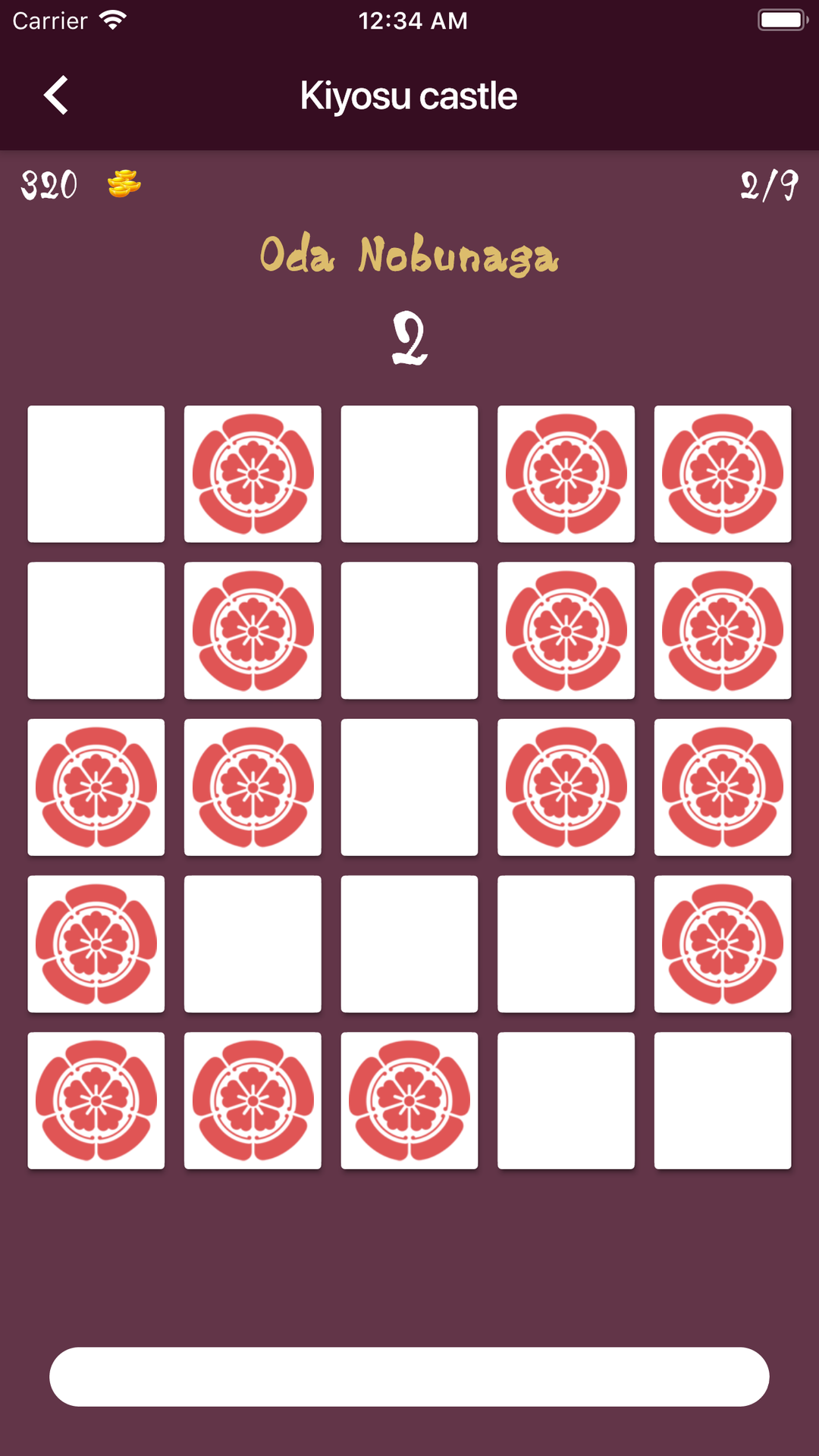
Task: Select the blank tile in first row, first column
Action: [96, 474]
